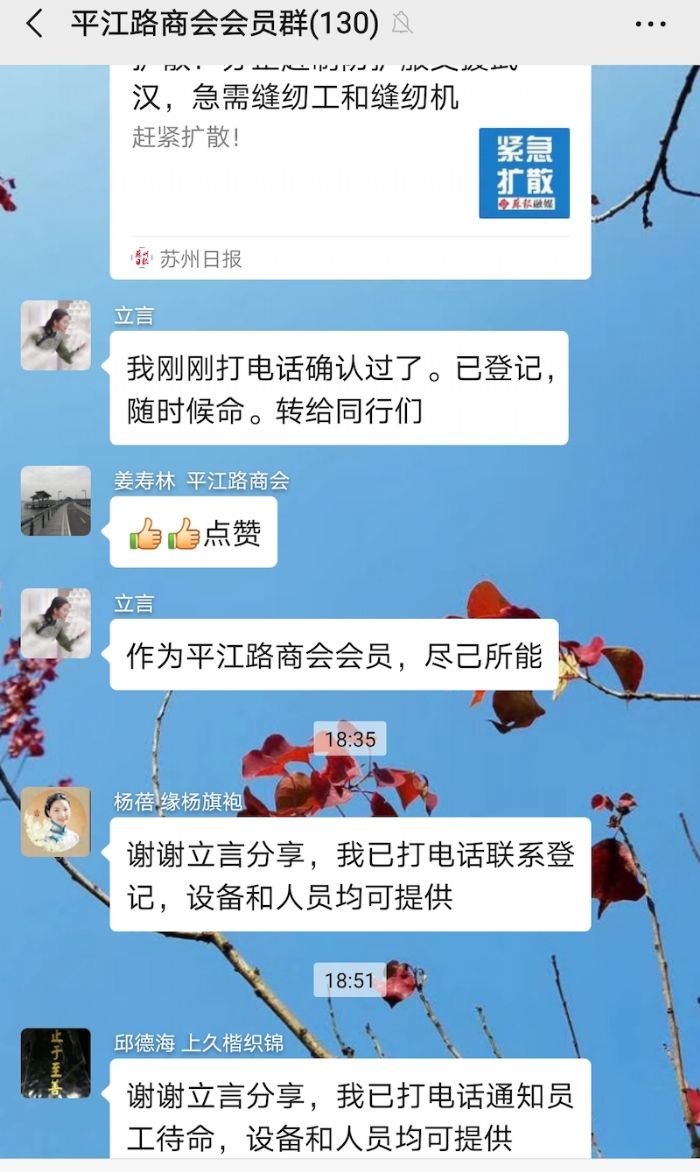The width and height of the screenshot is (700, 1172).
Task: Open the three-dot chat options menu
Action: pyautogui.click(x=650, y=24)
